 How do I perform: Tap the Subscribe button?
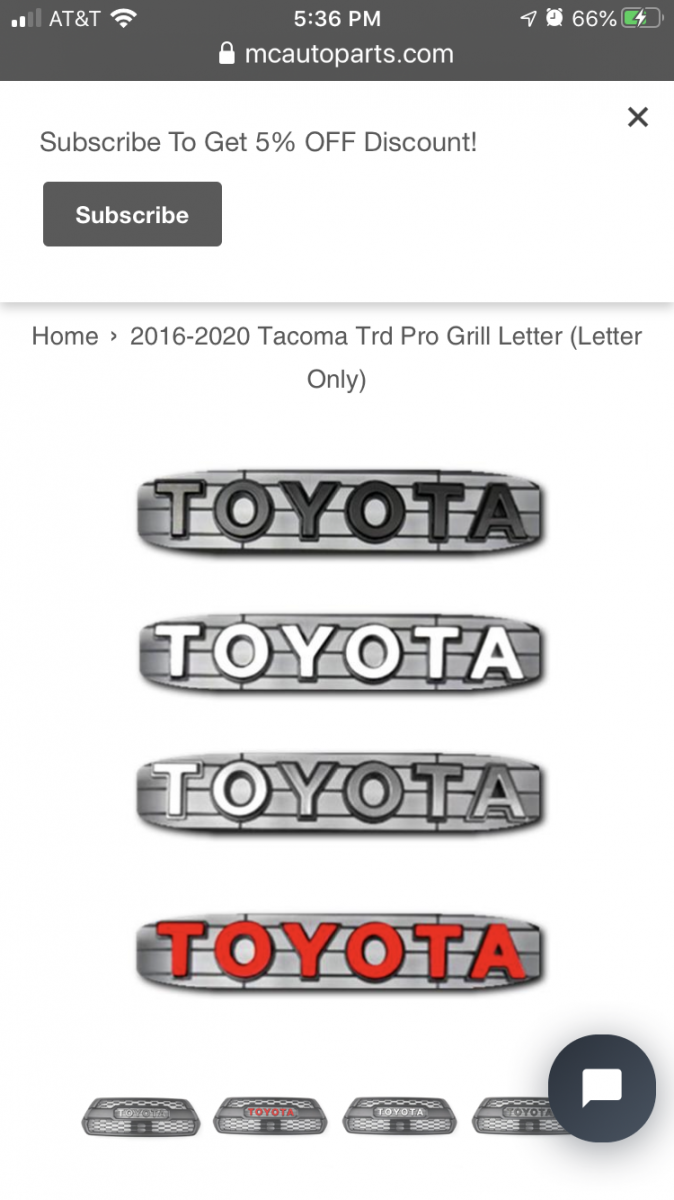(132, 215)
